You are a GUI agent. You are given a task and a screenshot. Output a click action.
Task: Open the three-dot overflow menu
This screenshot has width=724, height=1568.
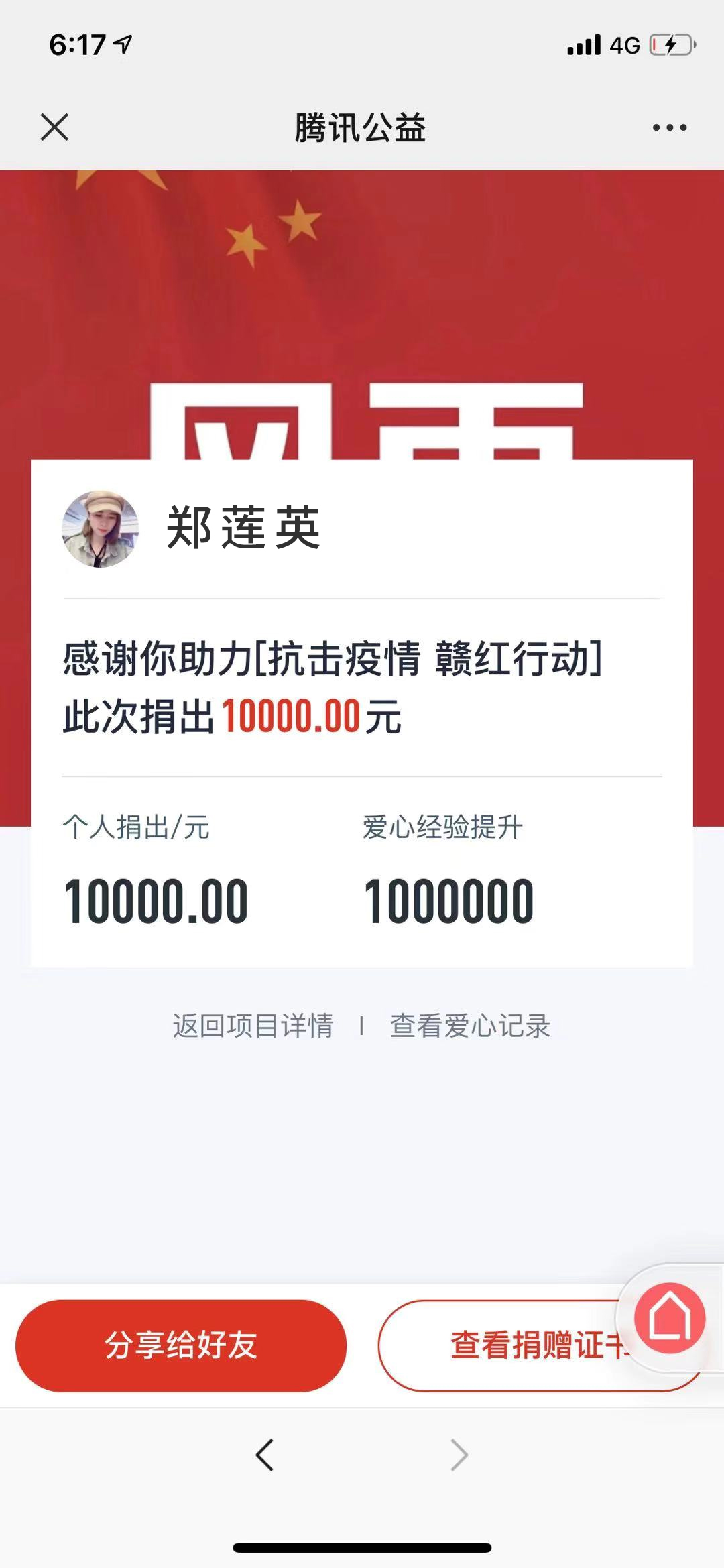tap(669, 127)
